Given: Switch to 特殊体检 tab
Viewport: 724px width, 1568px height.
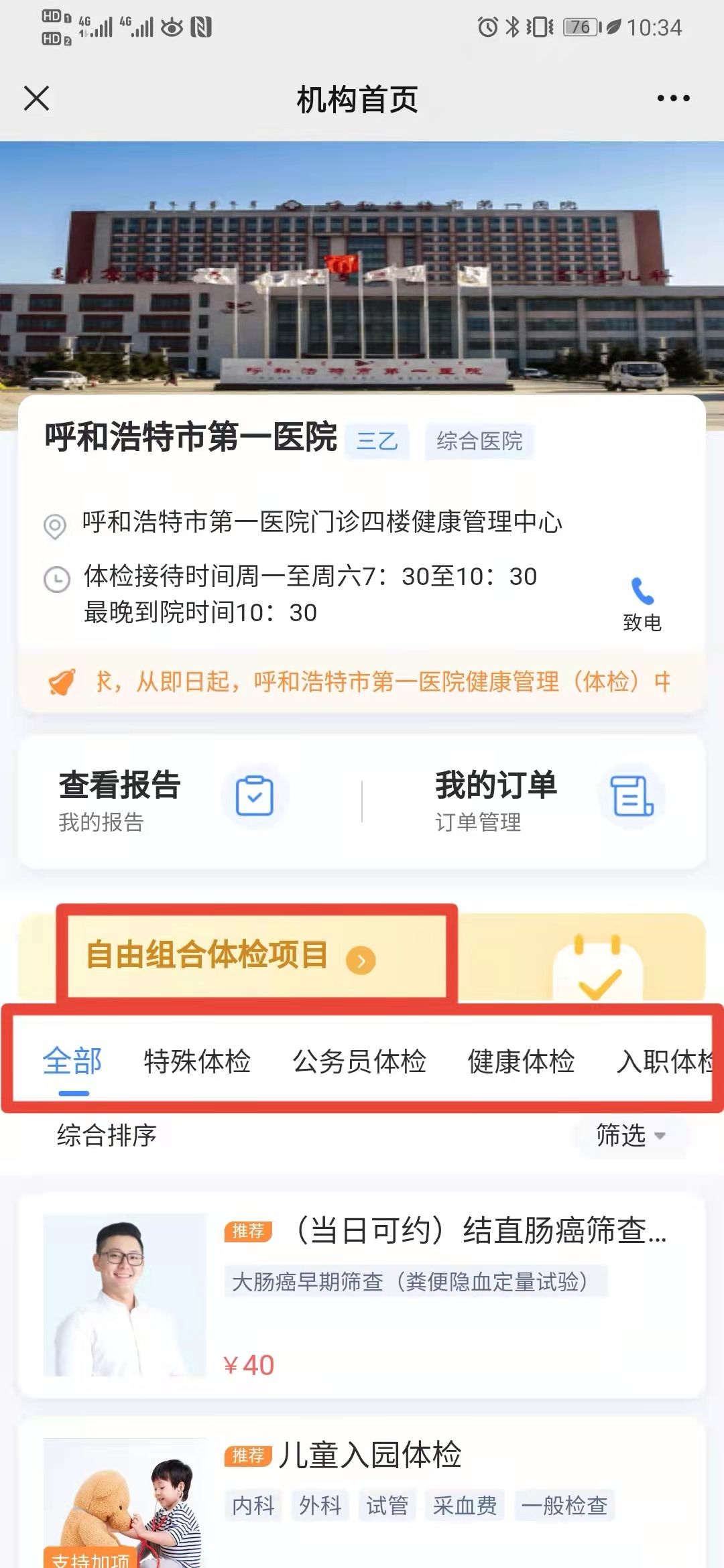Looking at the screenshot, I should point(197,1061).
